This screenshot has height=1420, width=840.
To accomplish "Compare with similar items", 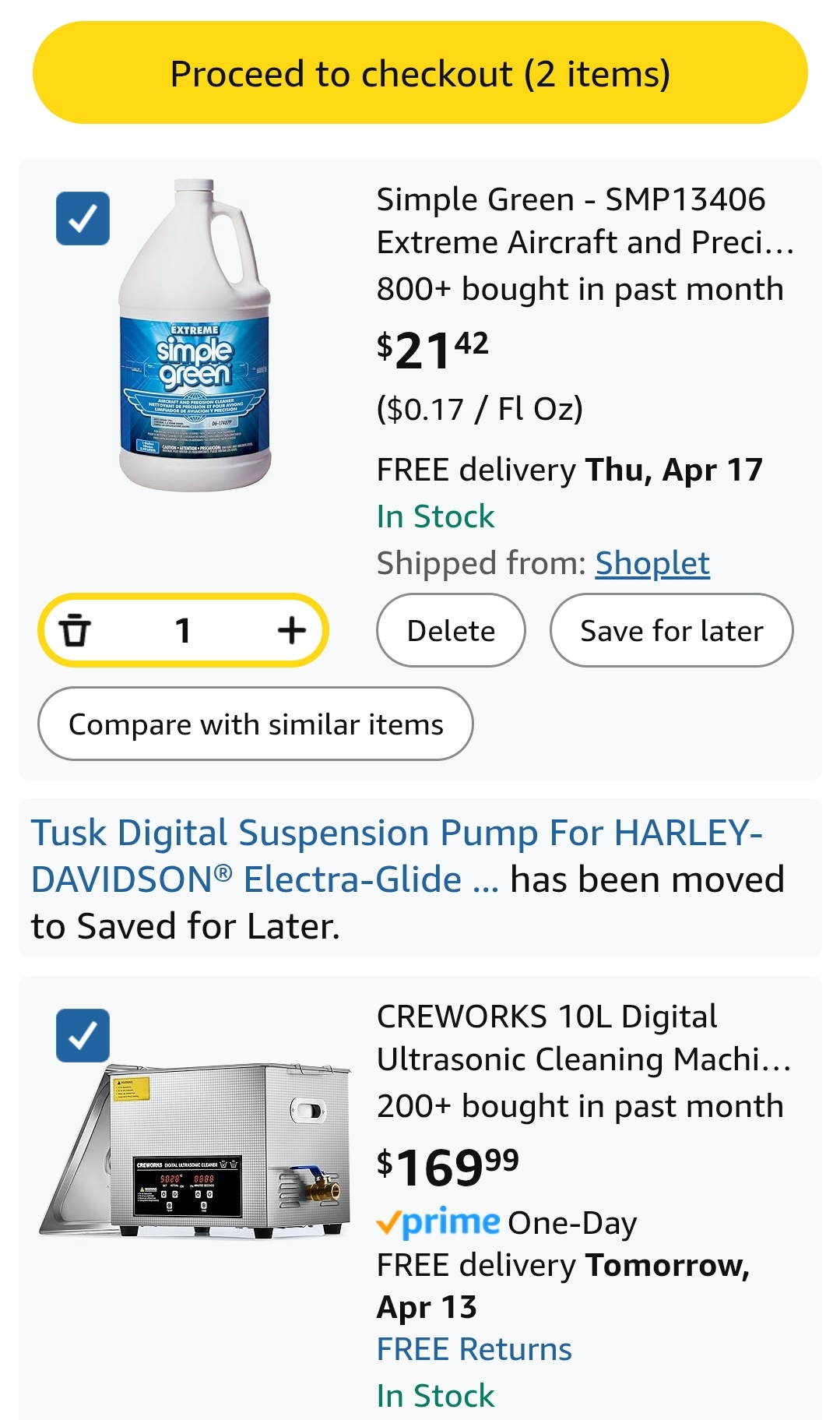I will 255,724.
